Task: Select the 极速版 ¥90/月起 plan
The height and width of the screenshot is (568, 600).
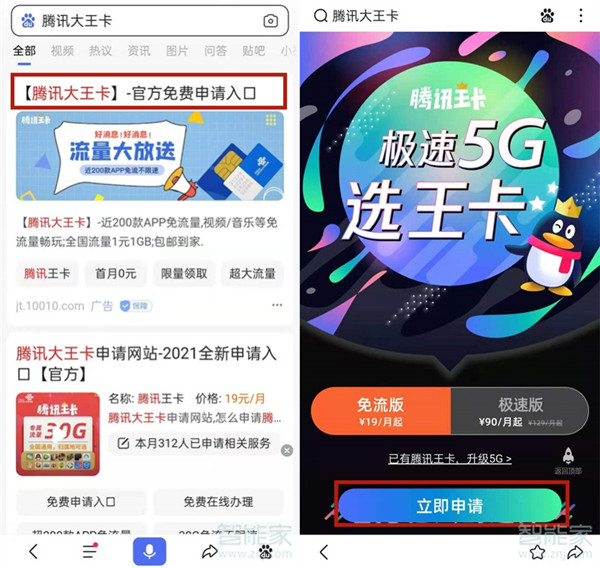Action: pyautogui.click(x=520, y=411)
